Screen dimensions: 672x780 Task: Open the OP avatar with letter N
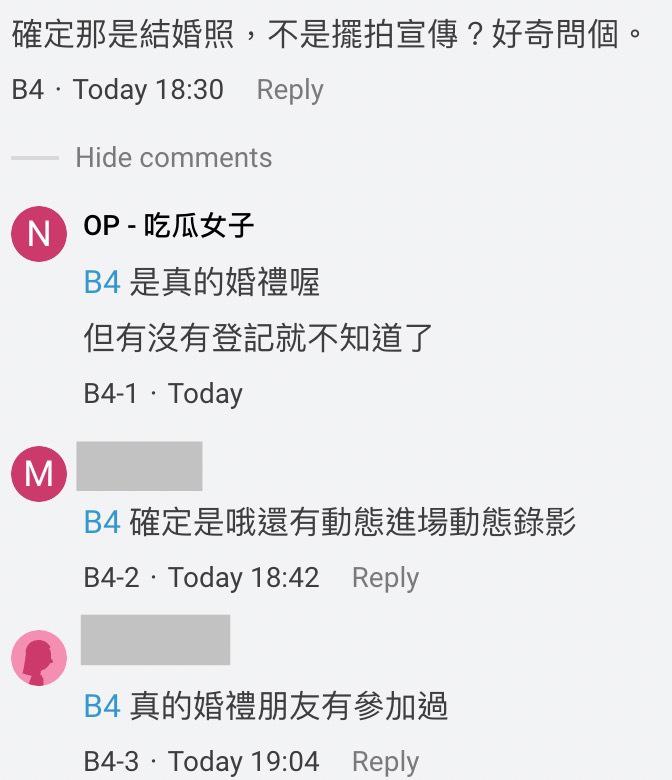[x=38, y=234]
